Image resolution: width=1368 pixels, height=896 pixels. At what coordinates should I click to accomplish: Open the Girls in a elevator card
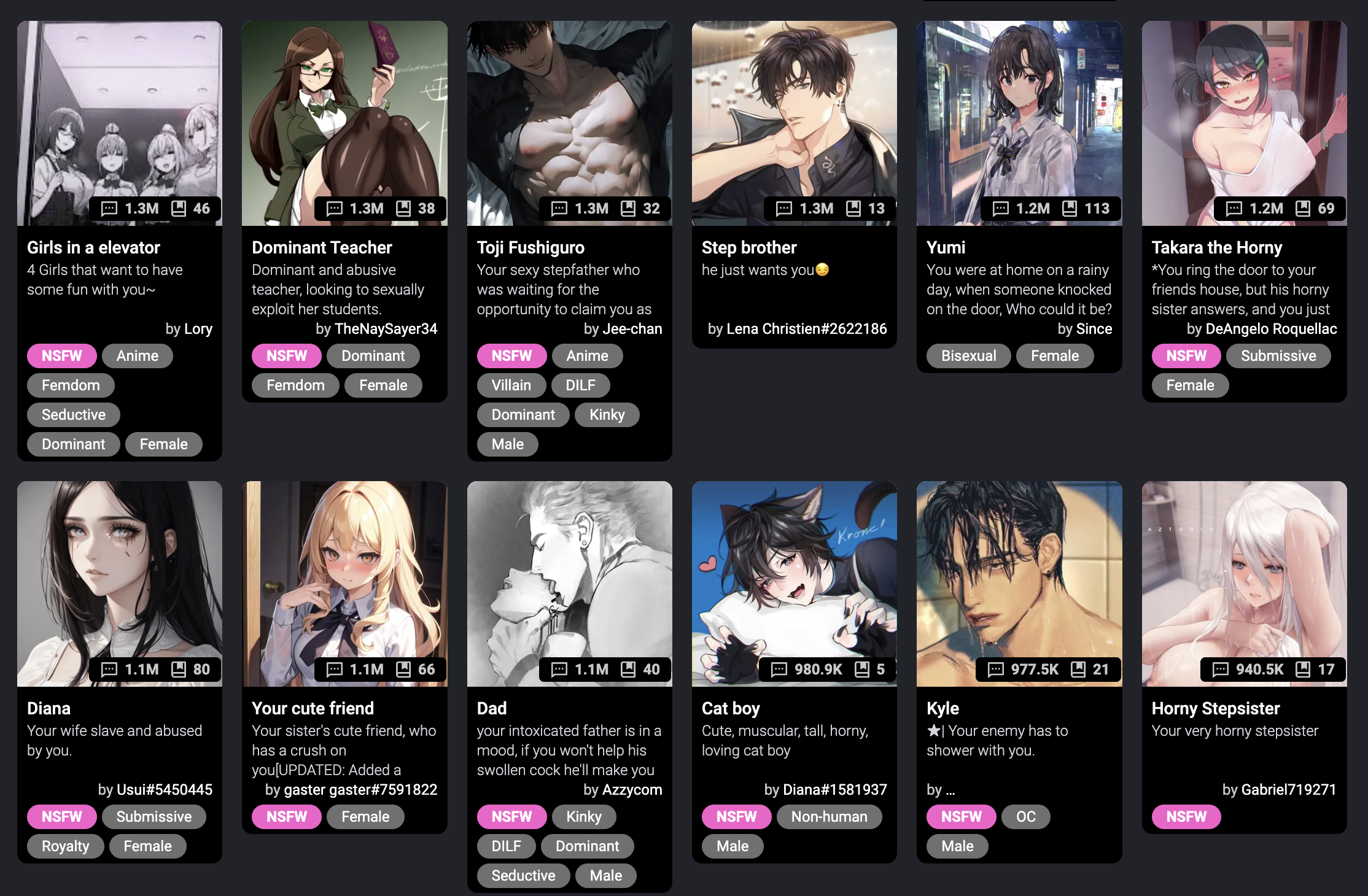click(120, 123)
